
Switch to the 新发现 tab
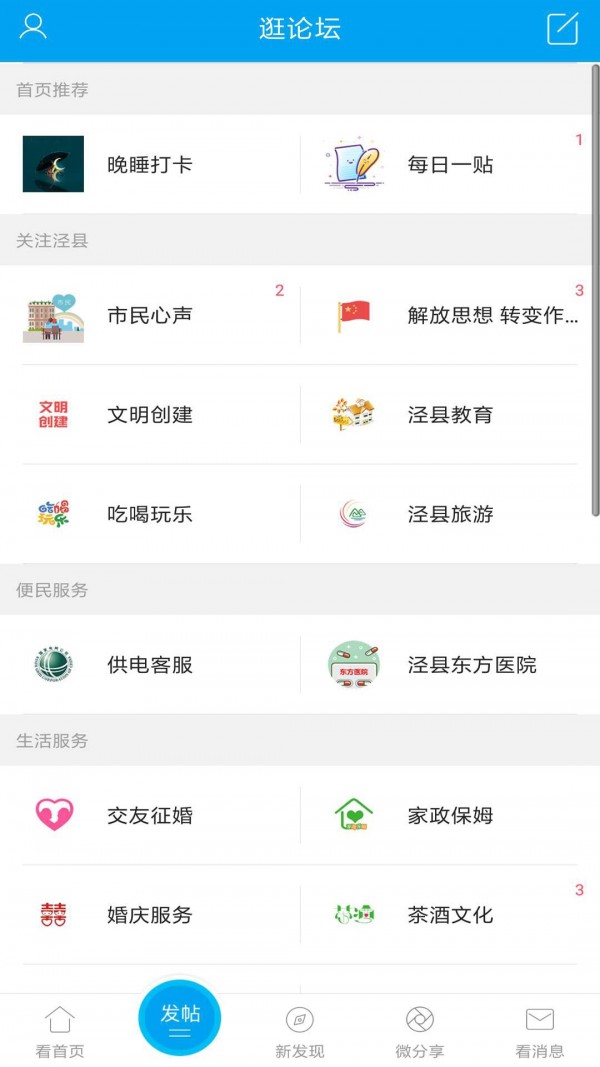point(300,1031)
